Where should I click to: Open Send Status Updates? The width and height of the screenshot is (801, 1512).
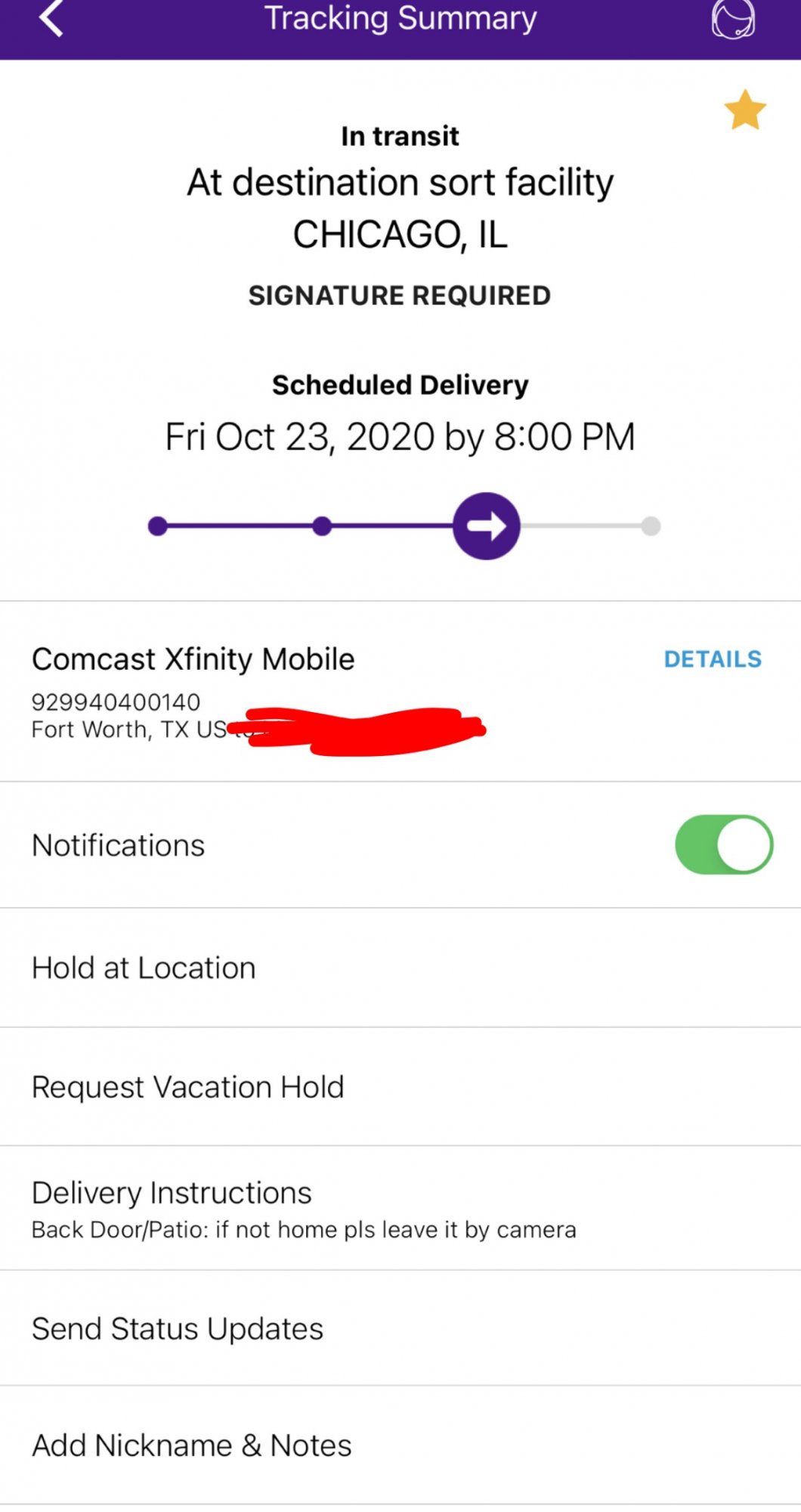[x=400, y=1328]
